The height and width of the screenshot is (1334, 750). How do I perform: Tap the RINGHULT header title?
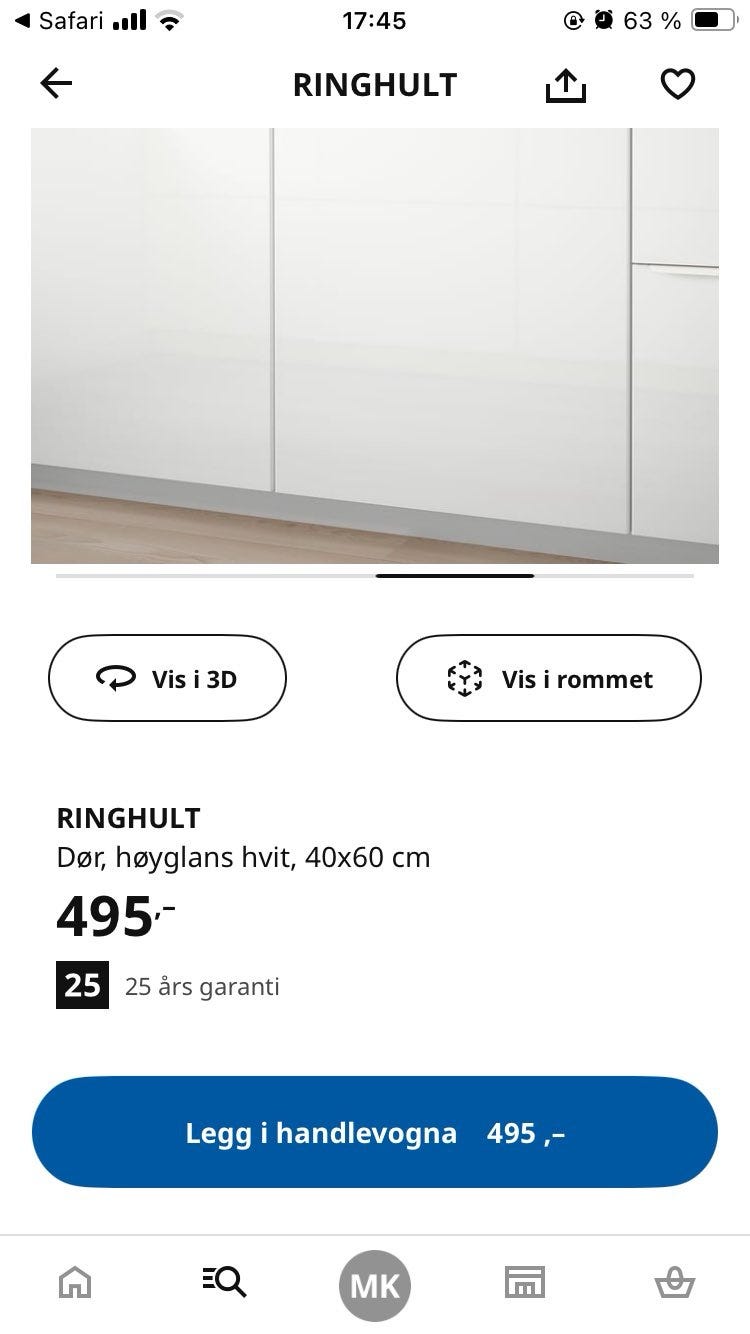[x=374, y=84]
